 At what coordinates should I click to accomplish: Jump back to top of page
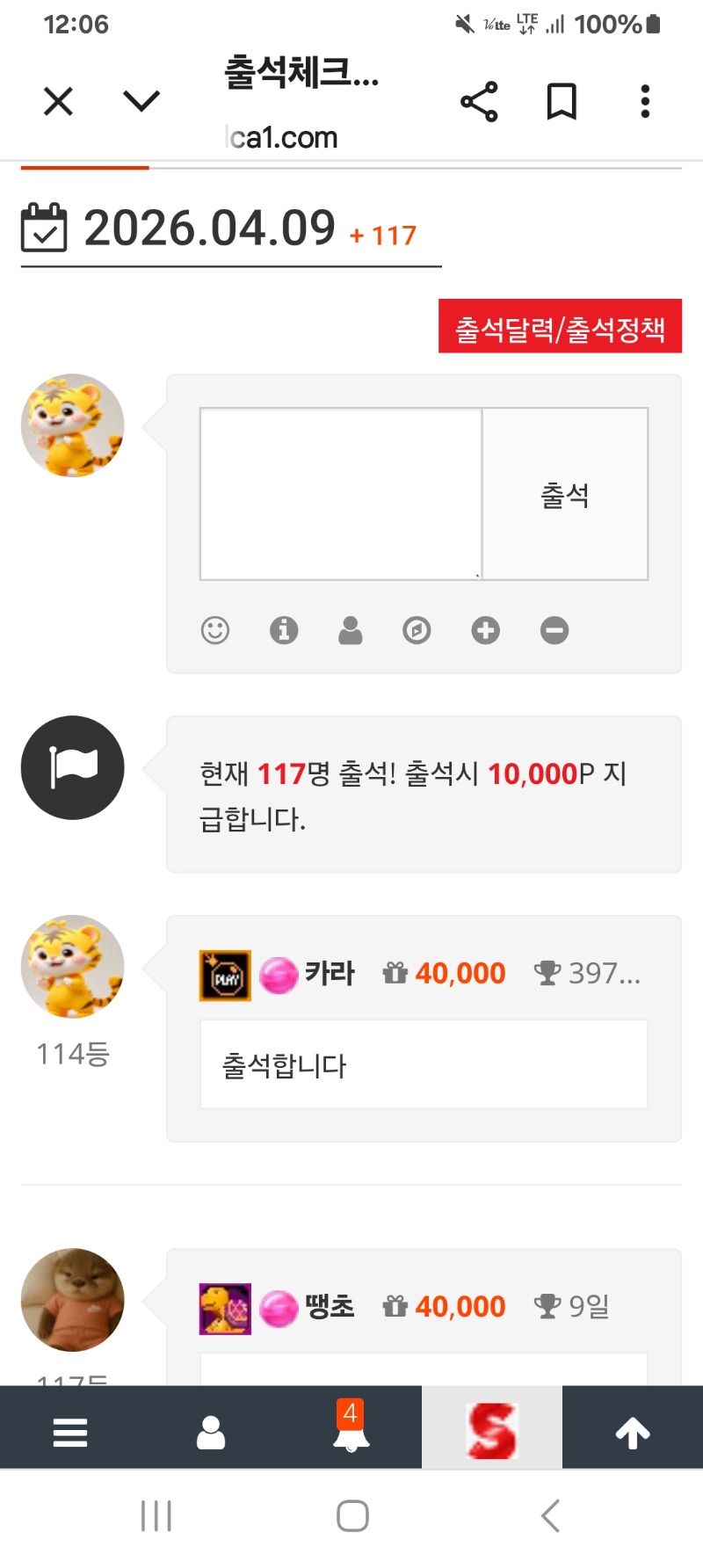coord(633,1433)
